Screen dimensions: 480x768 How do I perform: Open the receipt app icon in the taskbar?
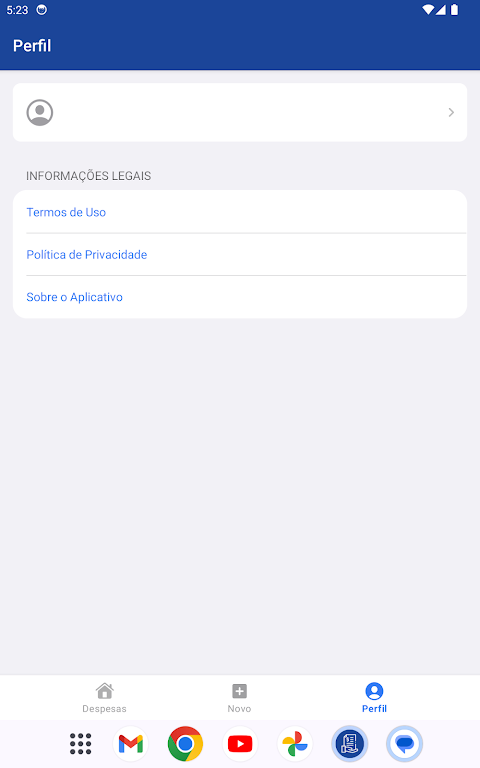(350, 744)
